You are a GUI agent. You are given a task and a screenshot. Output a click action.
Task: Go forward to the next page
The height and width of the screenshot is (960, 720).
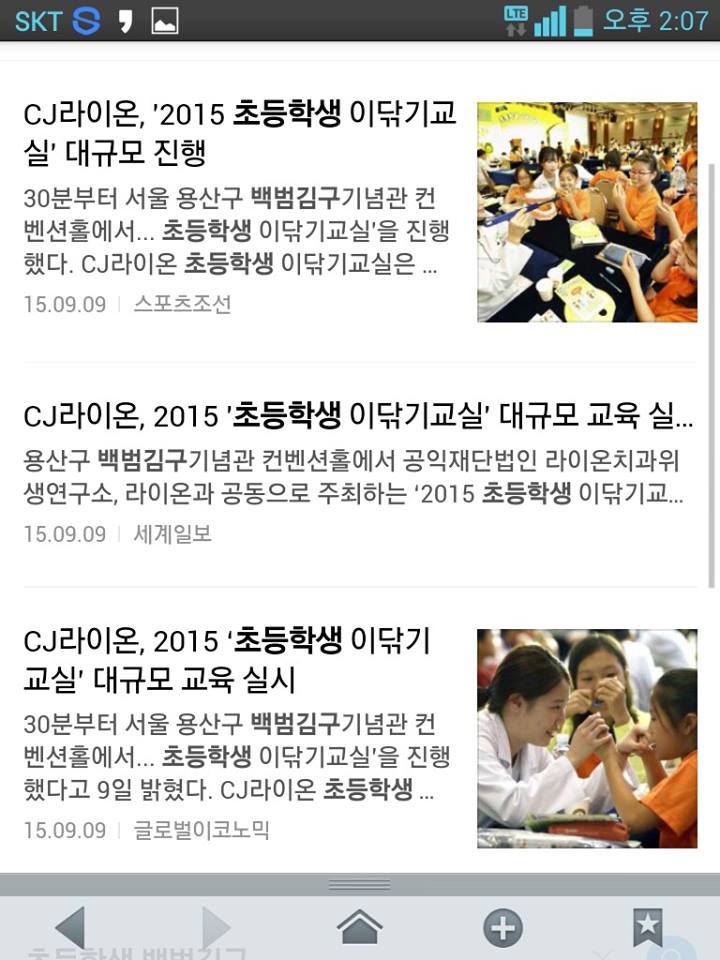click(216, 928)
